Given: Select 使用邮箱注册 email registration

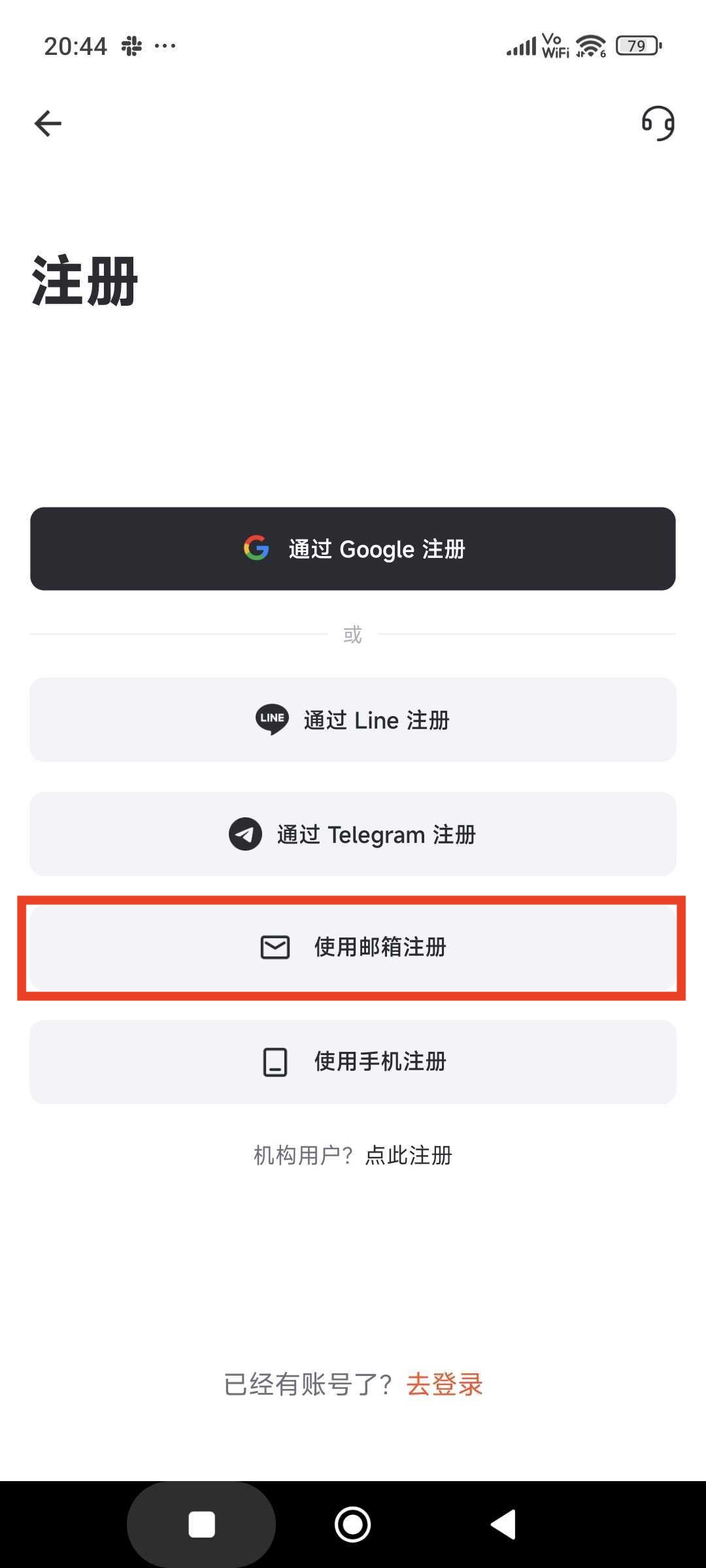Looking at the screenshot, I should click(353, 947).
